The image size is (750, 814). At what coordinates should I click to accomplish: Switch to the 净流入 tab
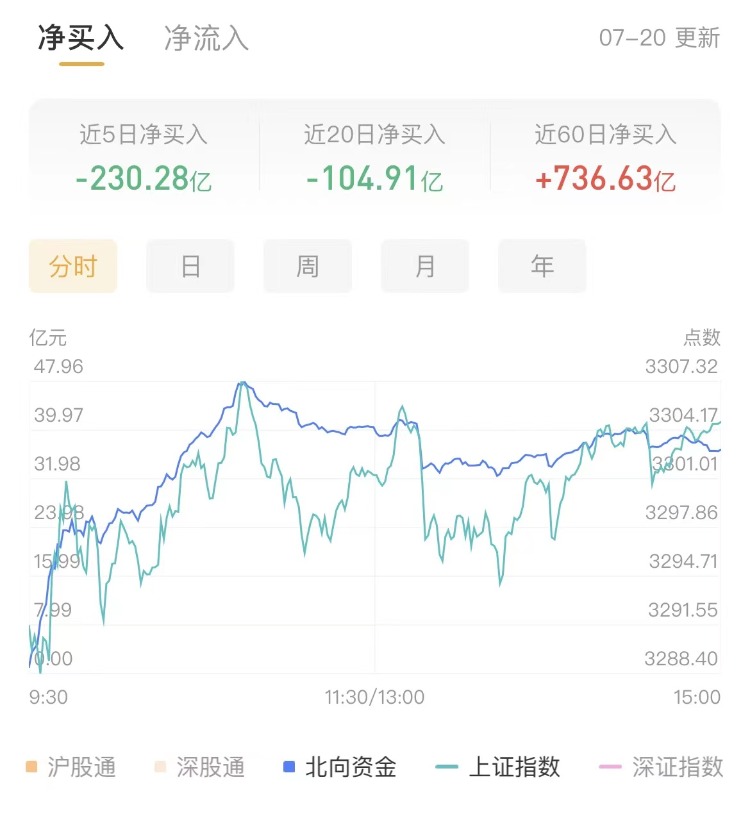[206, 39]
